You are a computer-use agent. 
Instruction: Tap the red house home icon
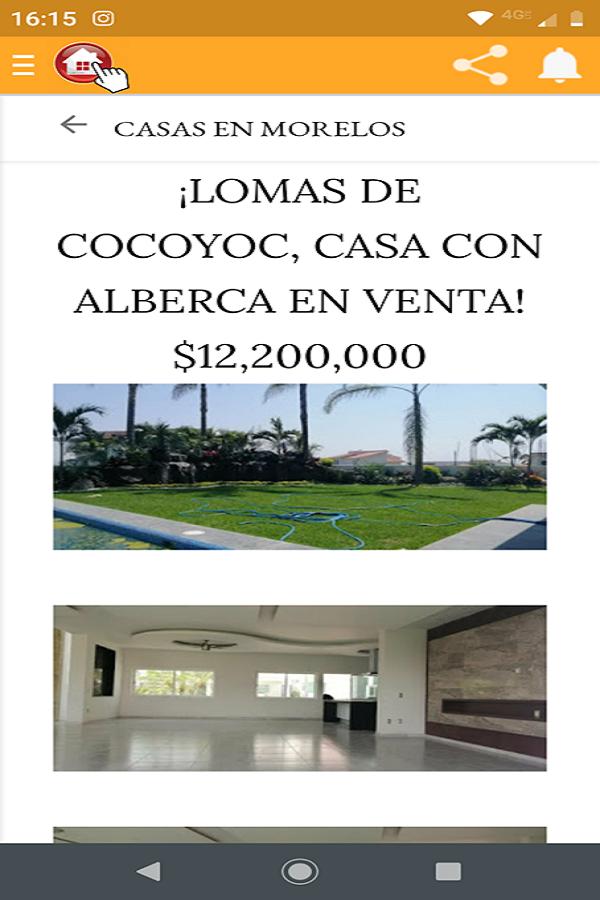tap(85, 65)
